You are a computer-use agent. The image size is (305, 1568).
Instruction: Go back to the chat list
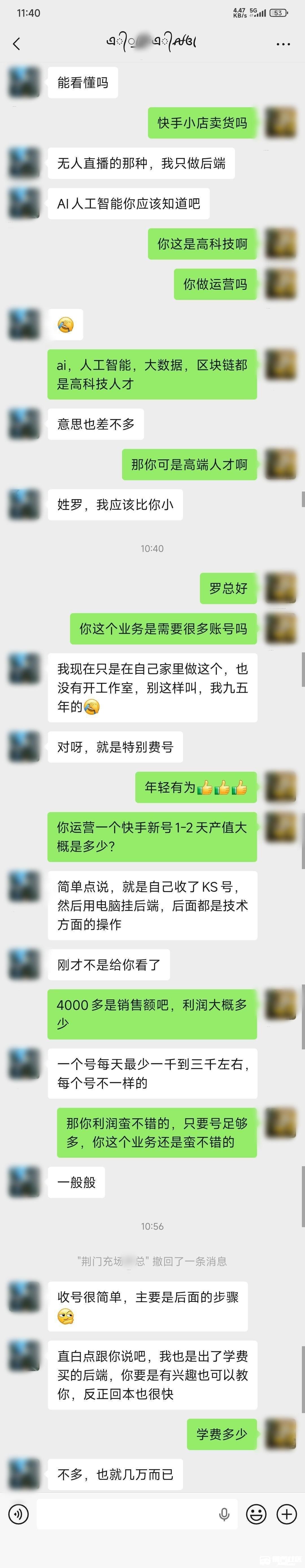16,43
